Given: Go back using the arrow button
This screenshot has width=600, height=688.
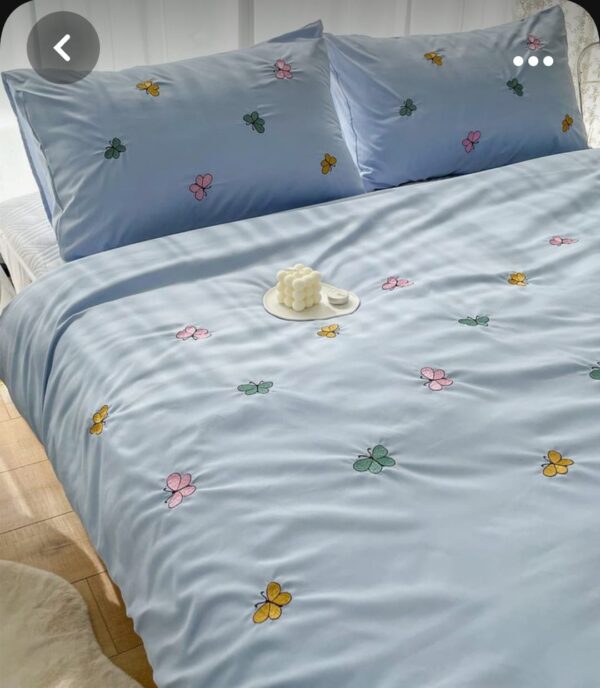Looking at the screenshot, I should 62,47.
